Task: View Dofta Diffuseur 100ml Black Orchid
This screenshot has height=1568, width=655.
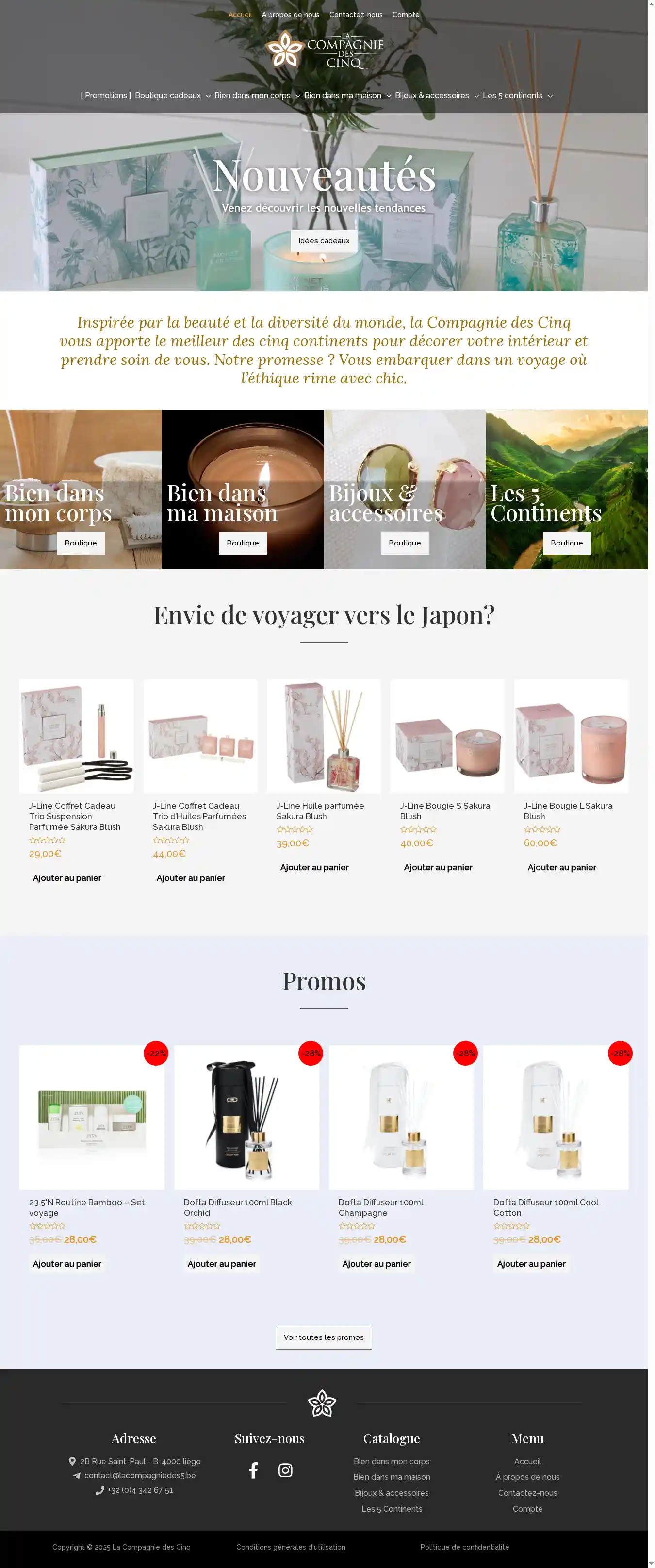Action: 237,1207
